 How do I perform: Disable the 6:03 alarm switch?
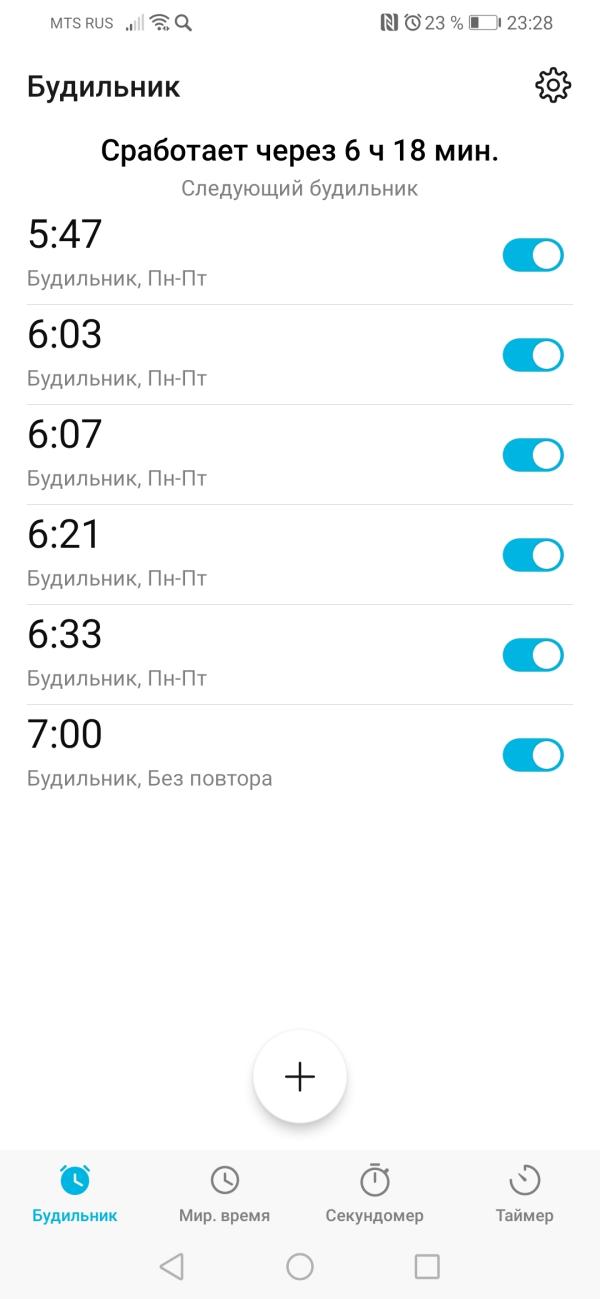point(533,355)
